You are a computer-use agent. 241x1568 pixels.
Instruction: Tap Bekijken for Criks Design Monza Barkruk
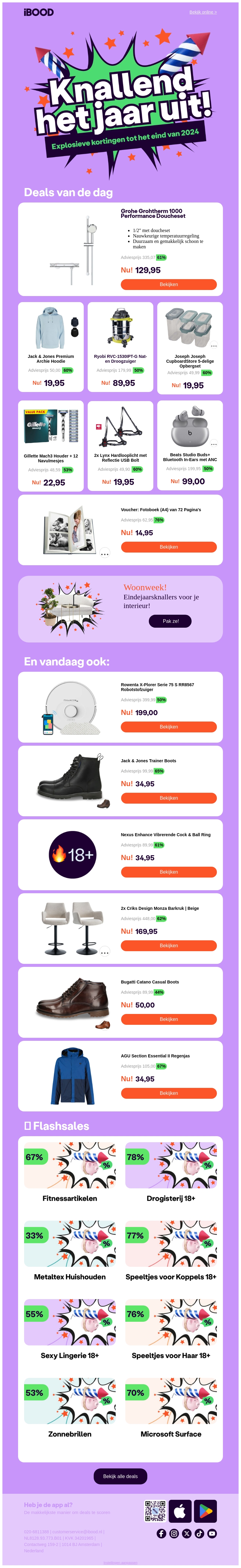click(168, 945)
